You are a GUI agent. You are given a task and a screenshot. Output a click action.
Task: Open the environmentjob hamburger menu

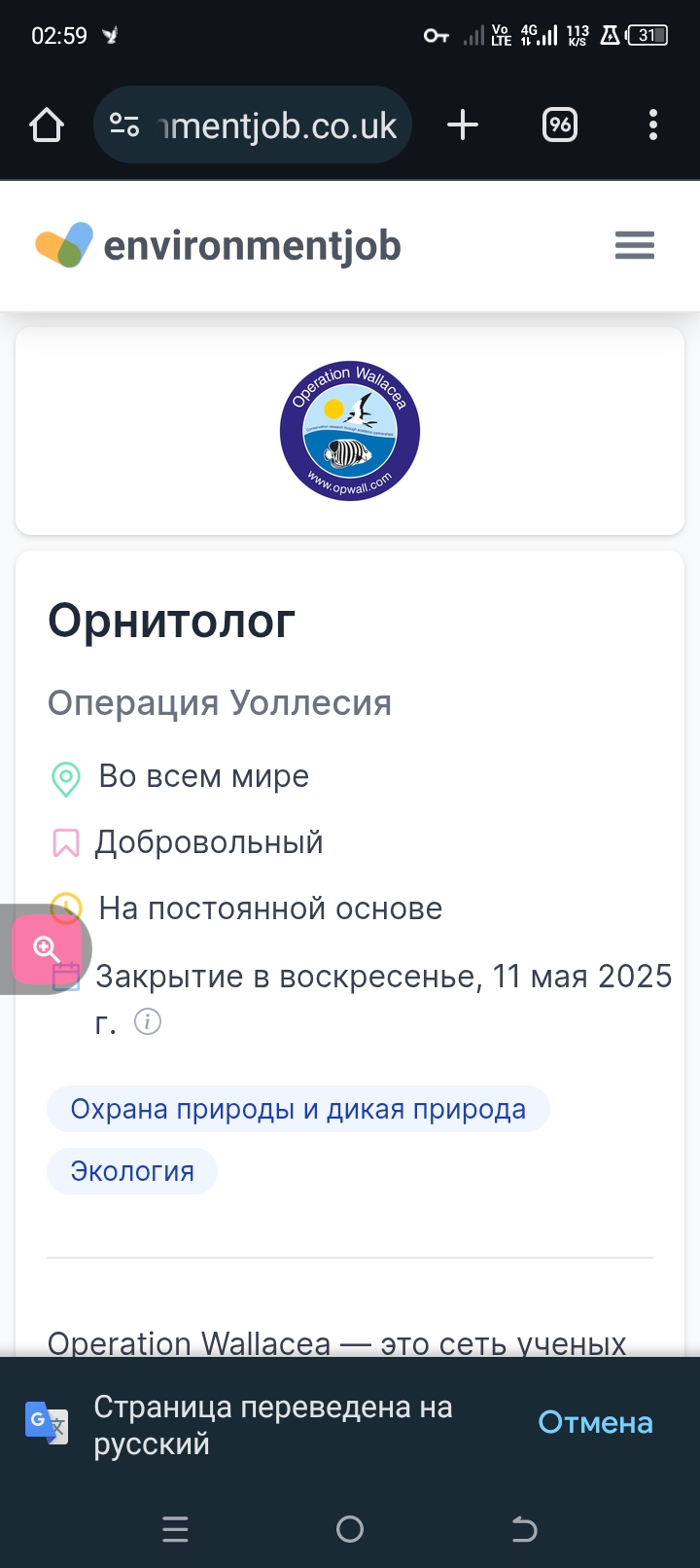coord(635,245)
